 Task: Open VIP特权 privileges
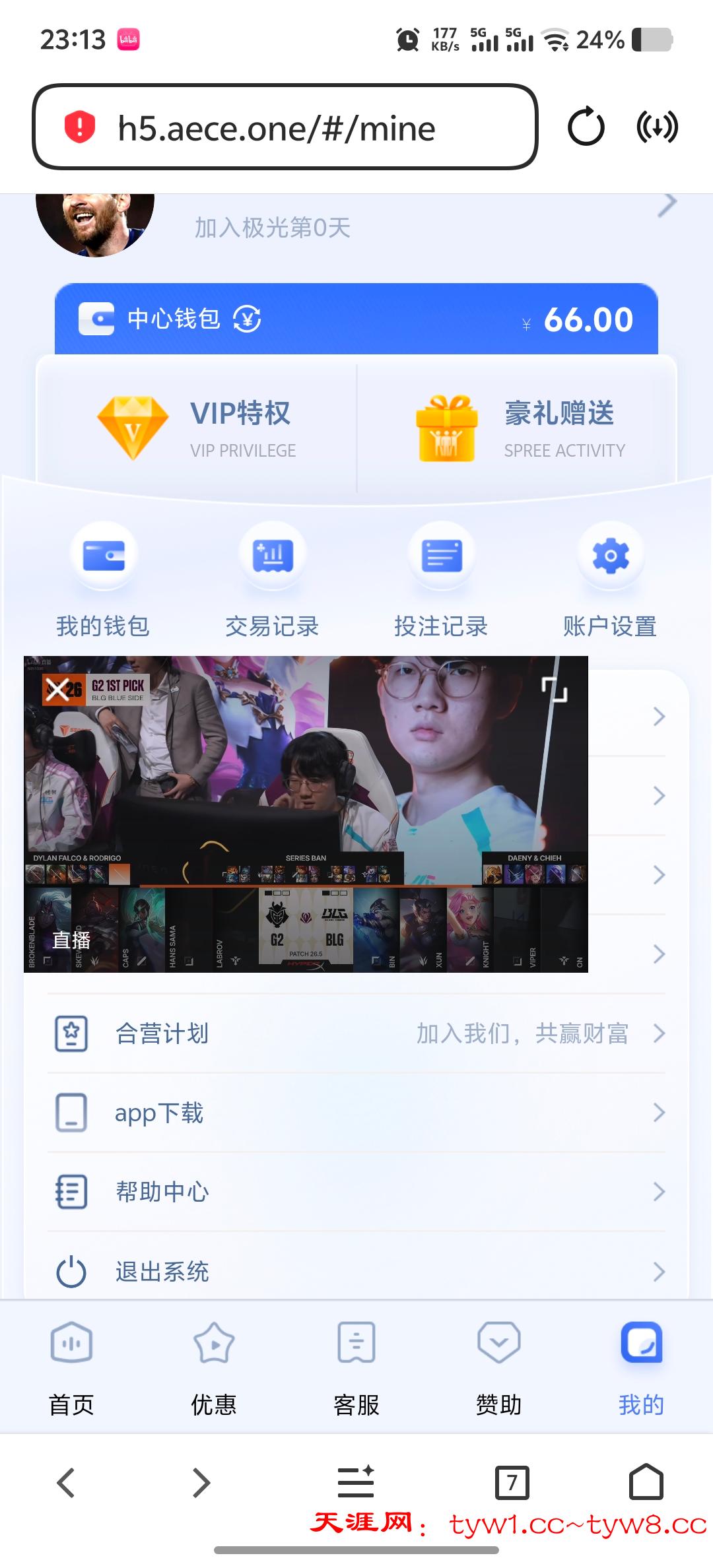point(197,428)
